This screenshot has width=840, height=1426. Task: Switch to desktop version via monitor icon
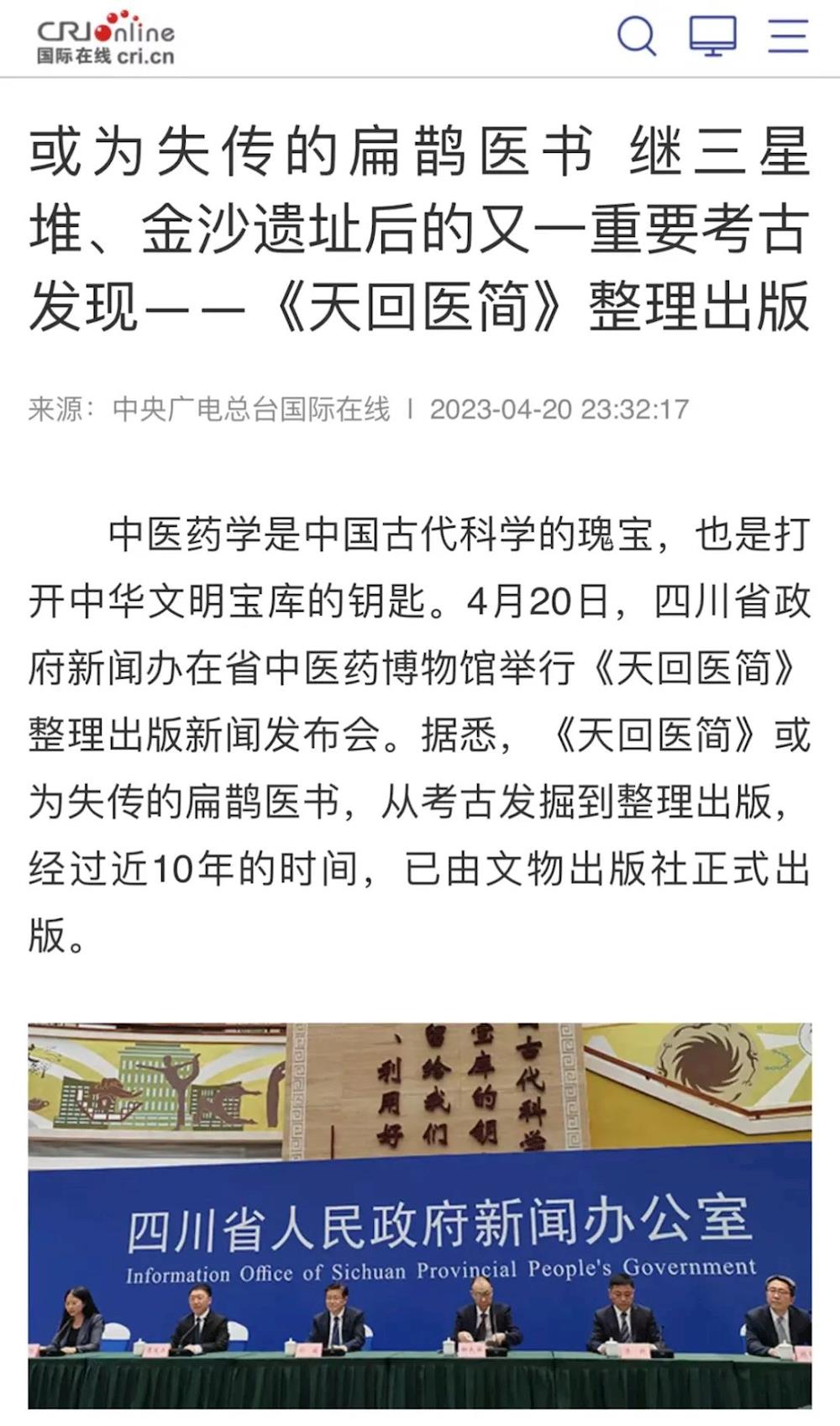[x=712, y=36]
